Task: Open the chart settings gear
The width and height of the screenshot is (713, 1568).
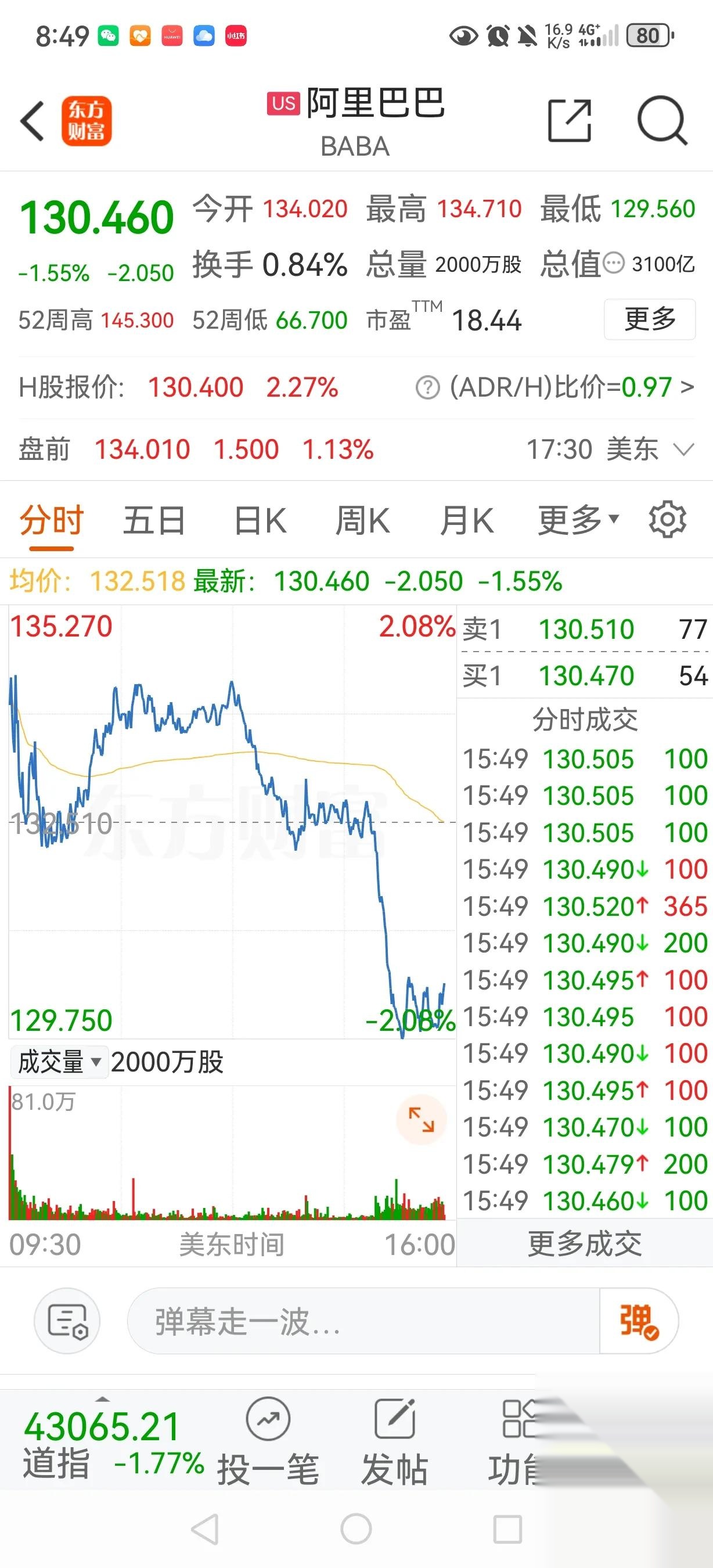Action: (667, 519)
